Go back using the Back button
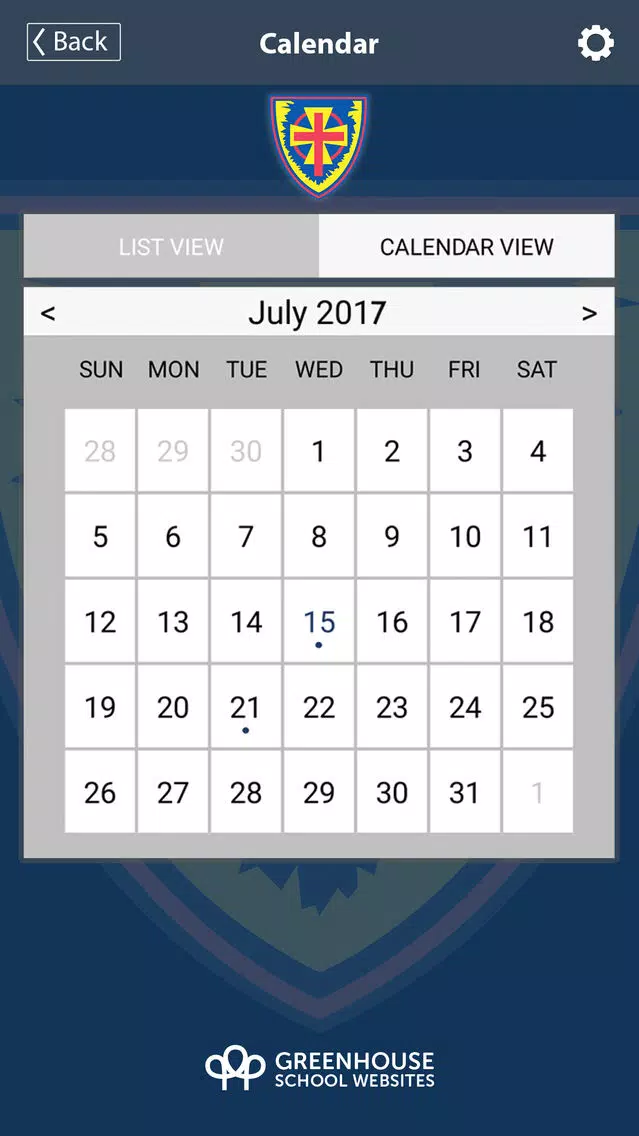 tap(73, 42)
